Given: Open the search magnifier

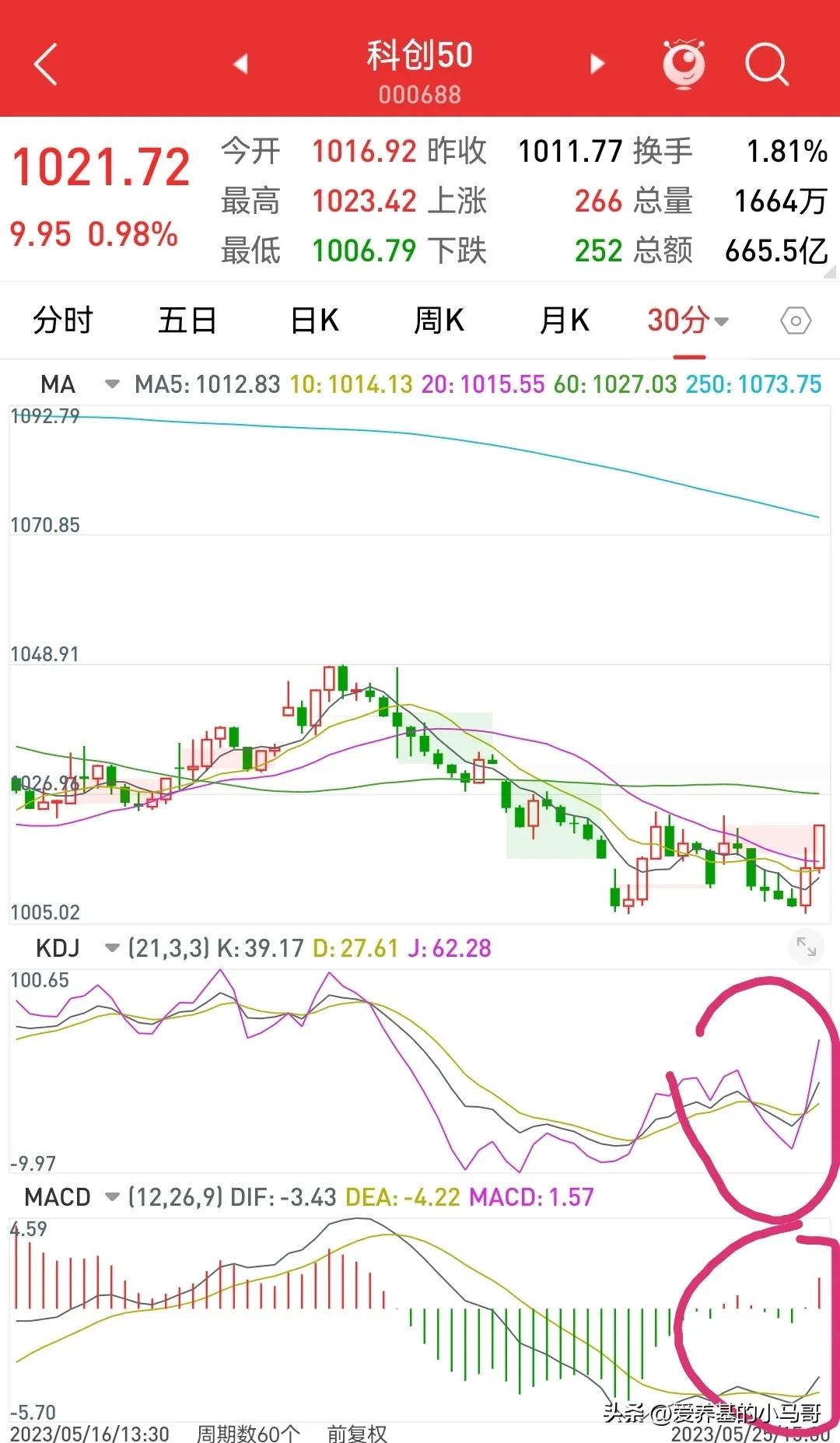Looking at the screenshot, I should (767, 64).
